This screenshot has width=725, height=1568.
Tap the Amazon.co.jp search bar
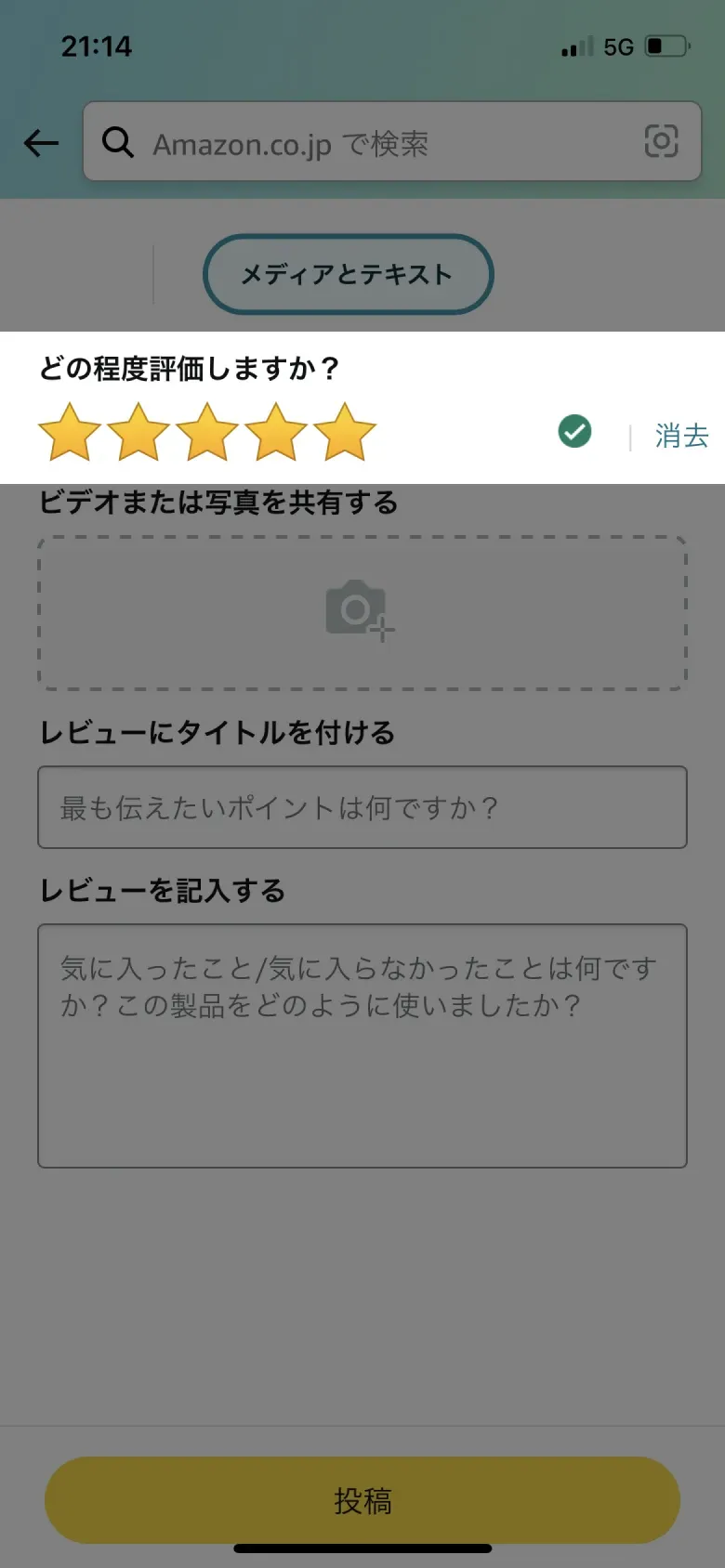(x=372, y=142)
